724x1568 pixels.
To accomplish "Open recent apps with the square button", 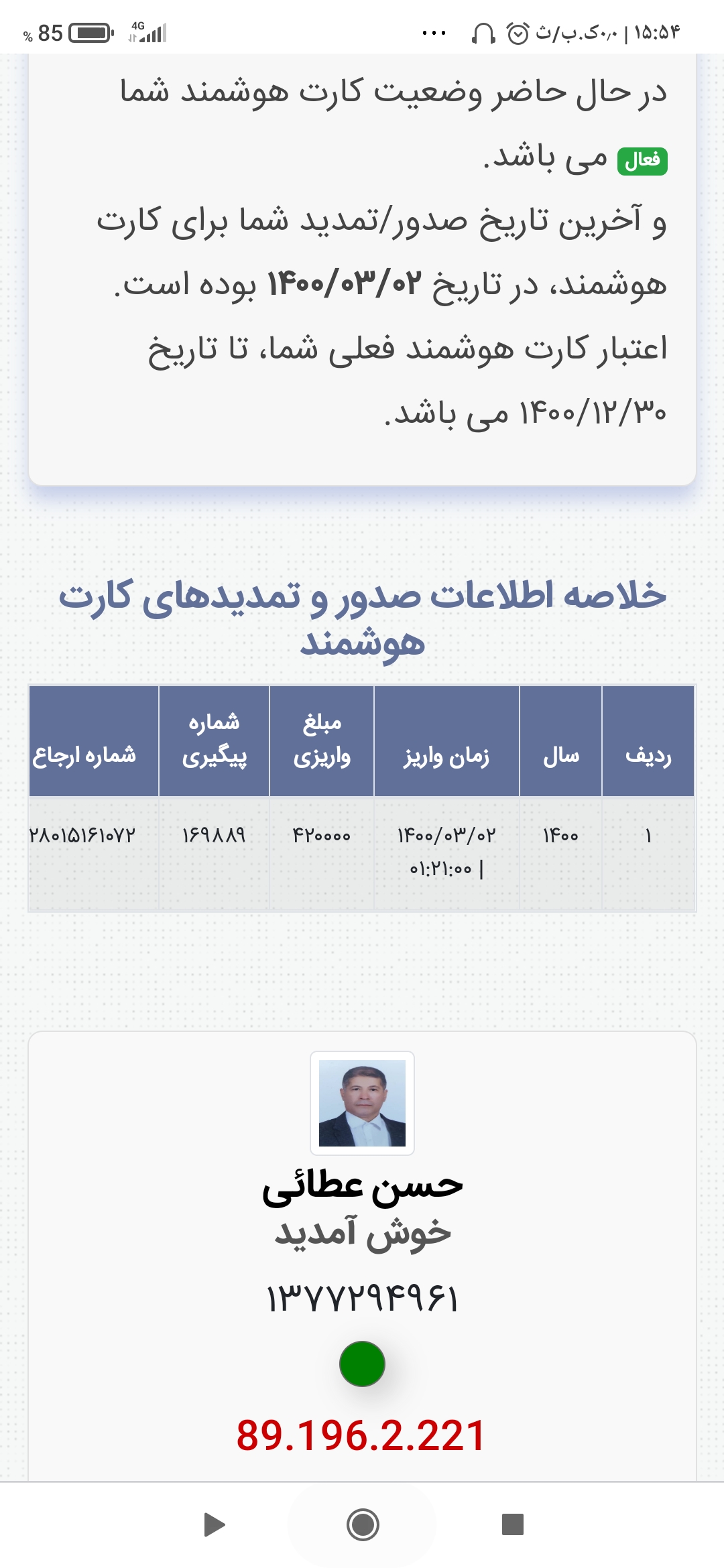I will 513,1524.
